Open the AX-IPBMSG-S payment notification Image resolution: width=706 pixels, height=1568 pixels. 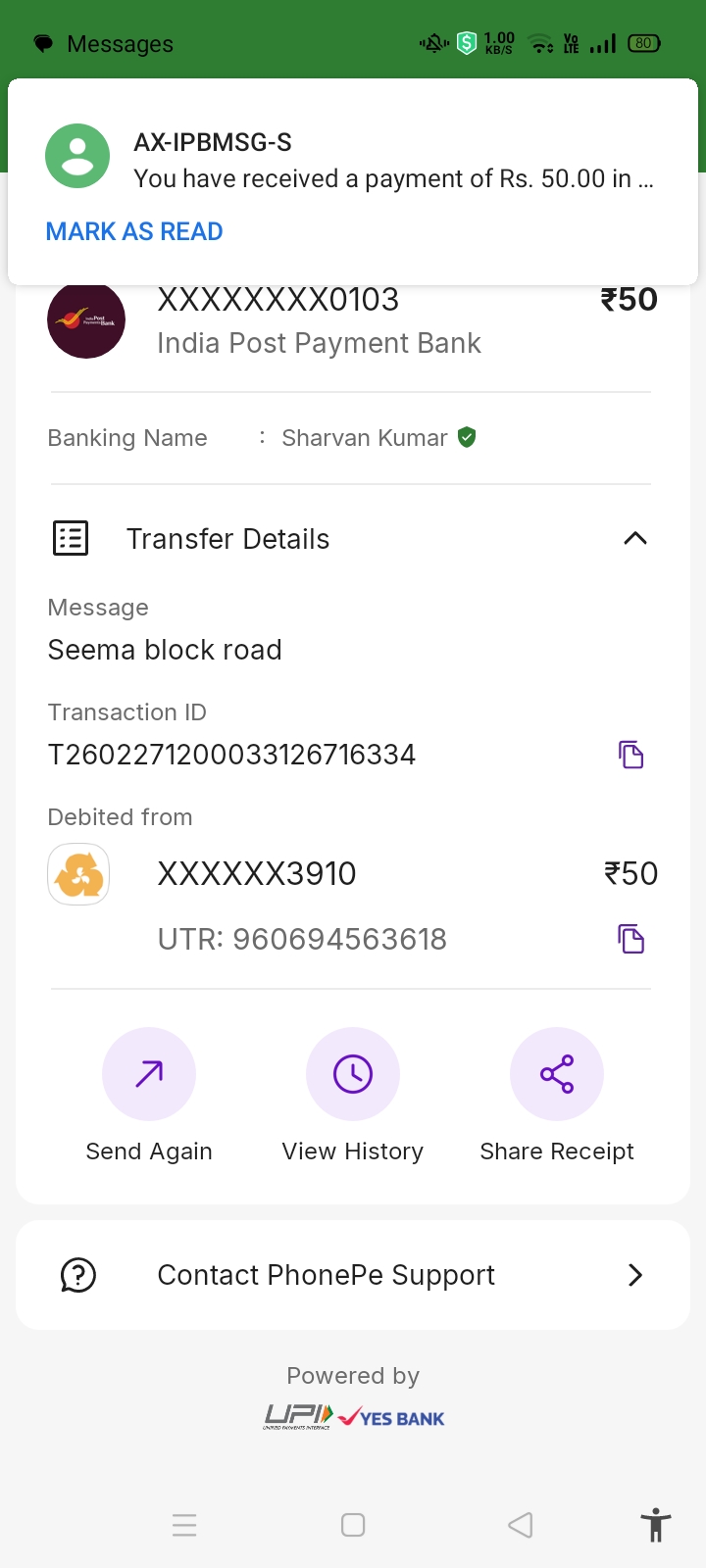click(392, 162)
